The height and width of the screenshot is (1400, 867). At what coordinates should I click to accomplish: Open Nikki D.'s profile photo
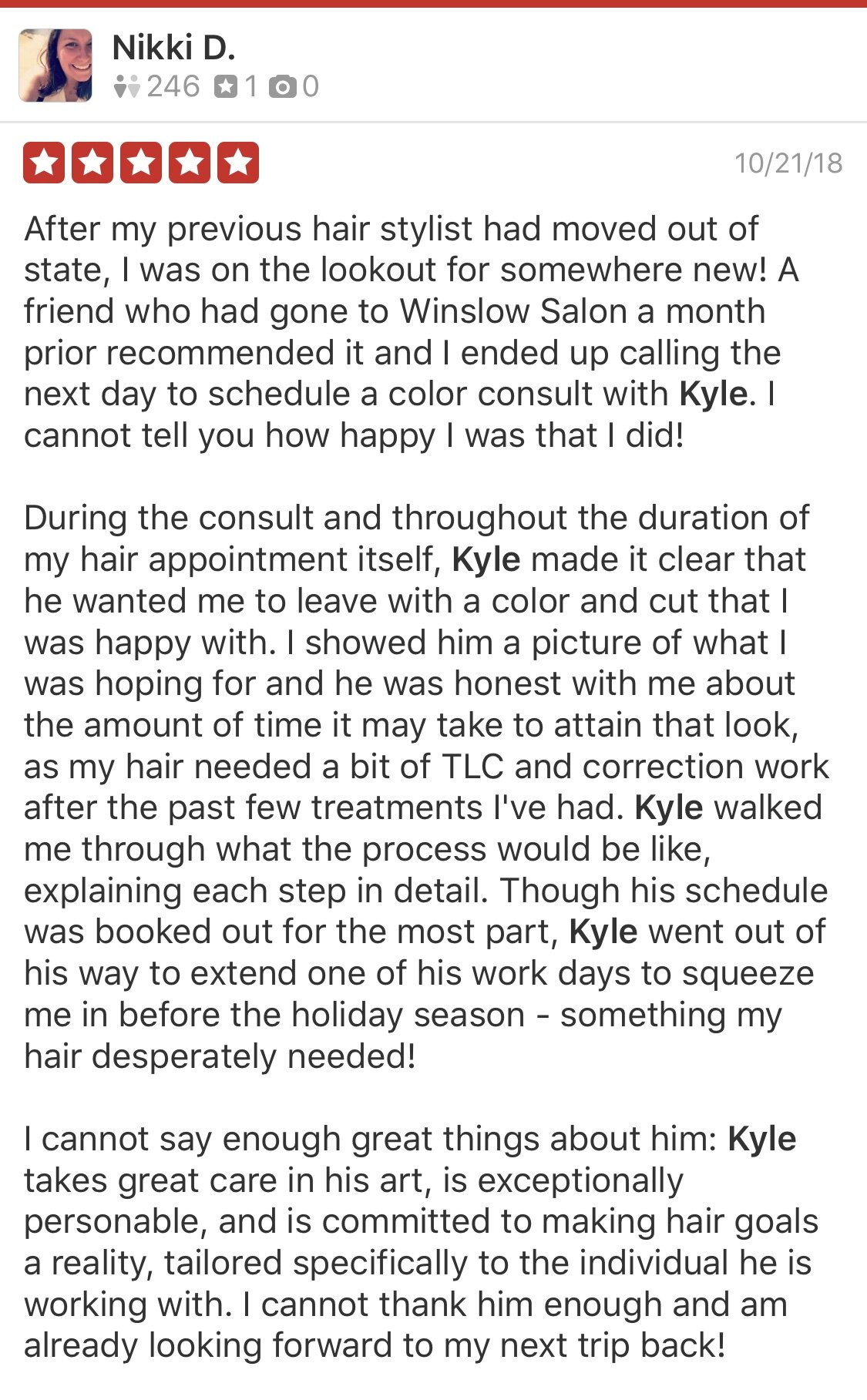55,65
